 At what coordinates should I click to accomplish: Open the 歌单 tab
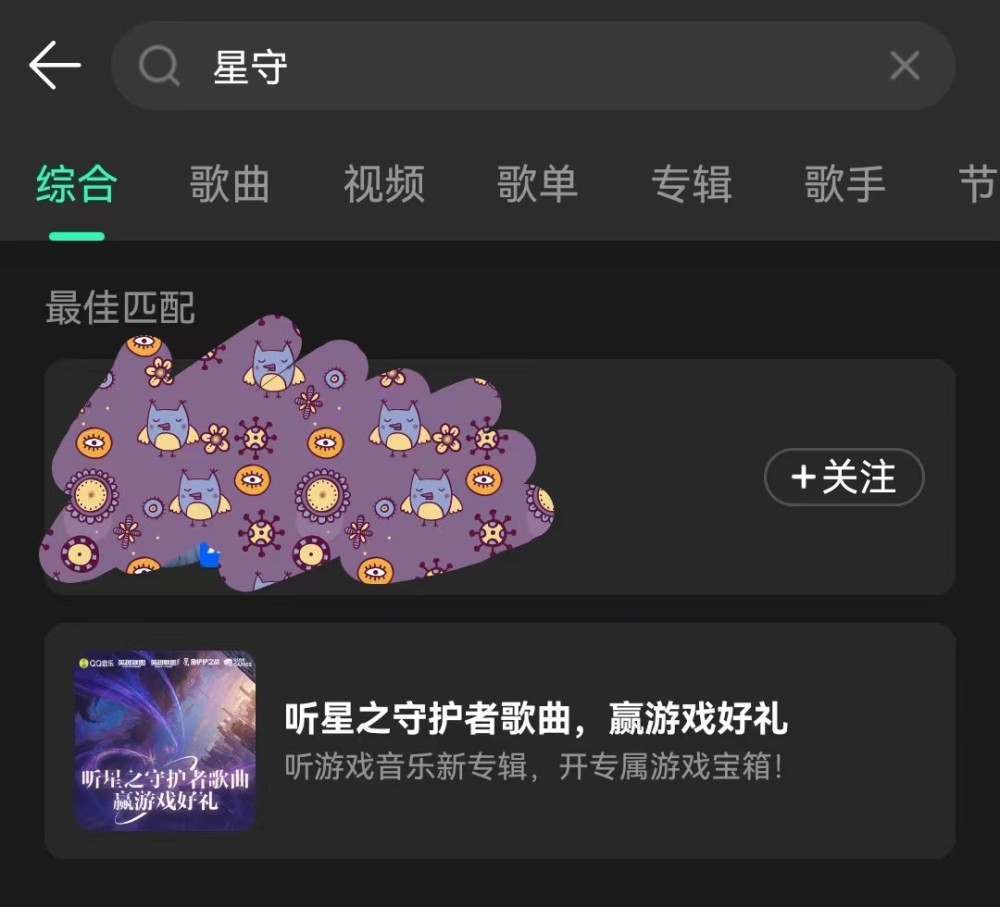tap(538, 185)
